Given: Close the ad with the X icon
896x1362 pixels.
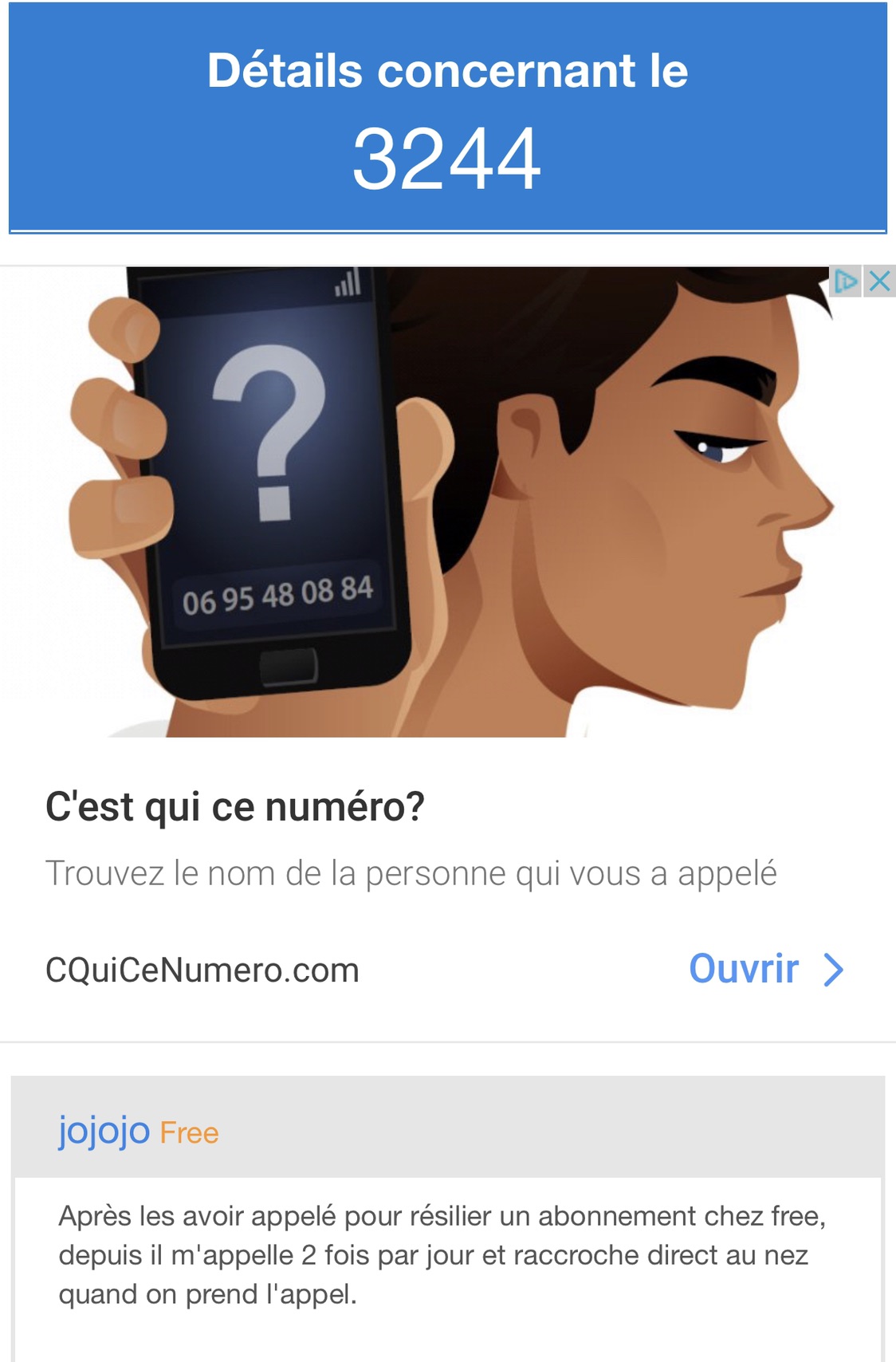Looking at the screenshot, I should pyautogui.click(x=880, y=281).
